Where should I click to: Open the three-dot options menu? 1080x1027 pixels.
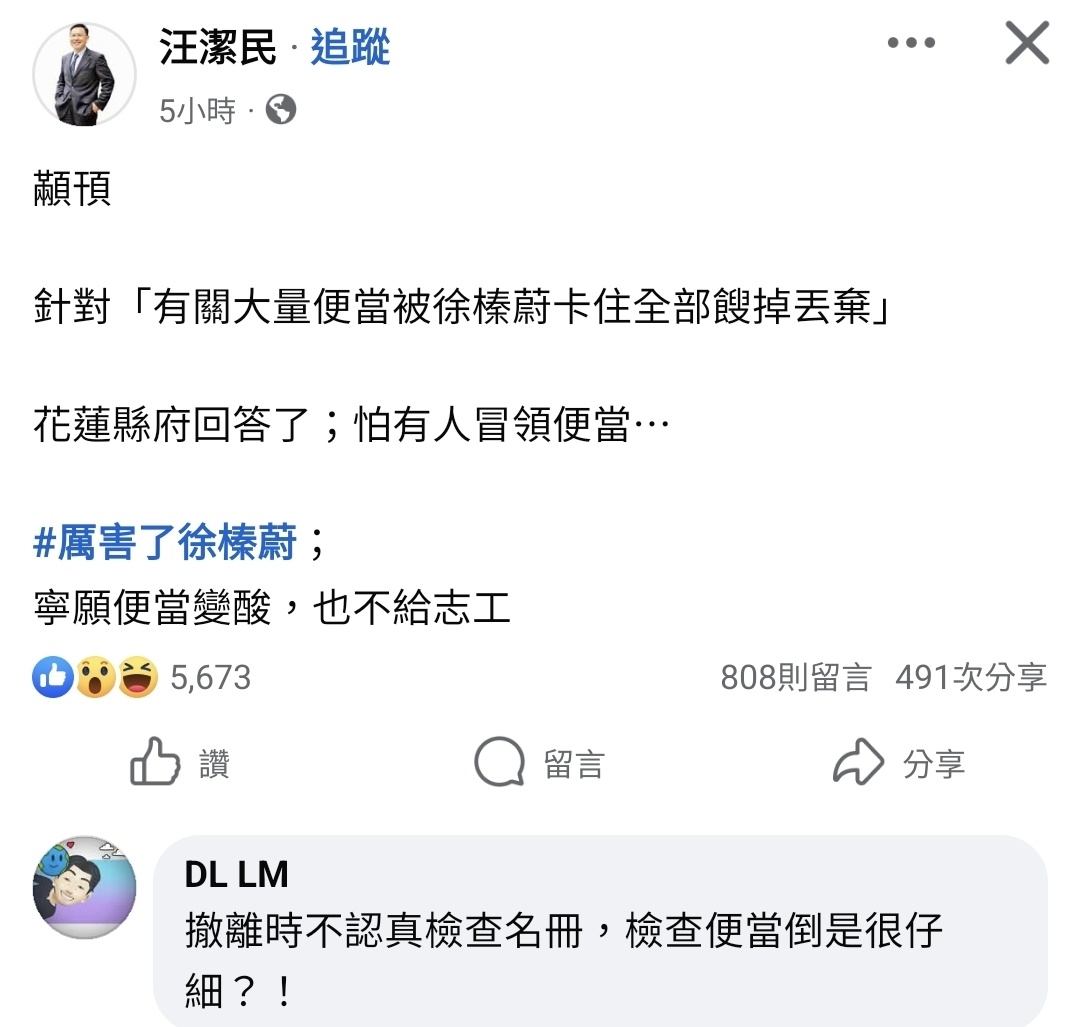(x=911, y=45)
